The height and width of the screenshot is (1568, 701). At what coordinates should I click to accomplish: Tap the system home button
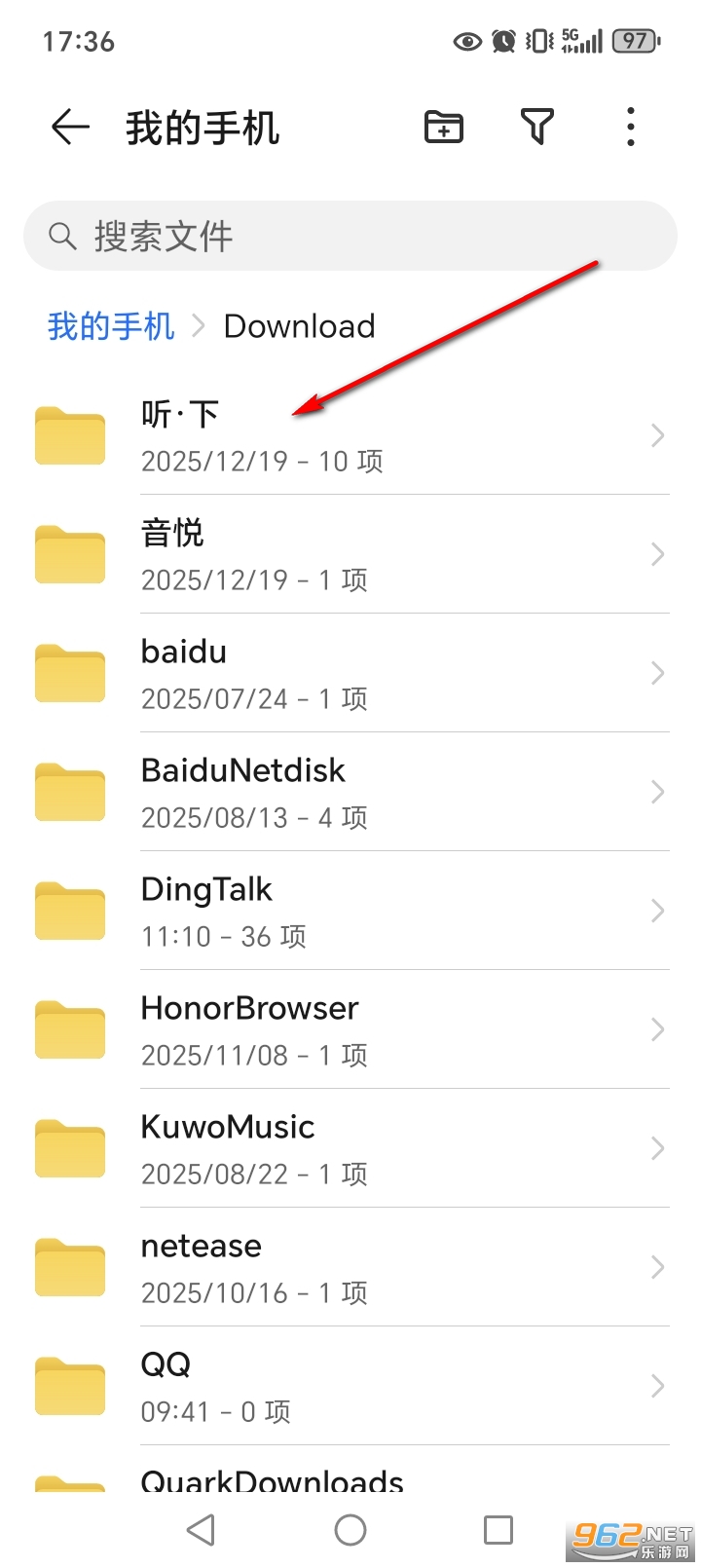[350, 1530]
